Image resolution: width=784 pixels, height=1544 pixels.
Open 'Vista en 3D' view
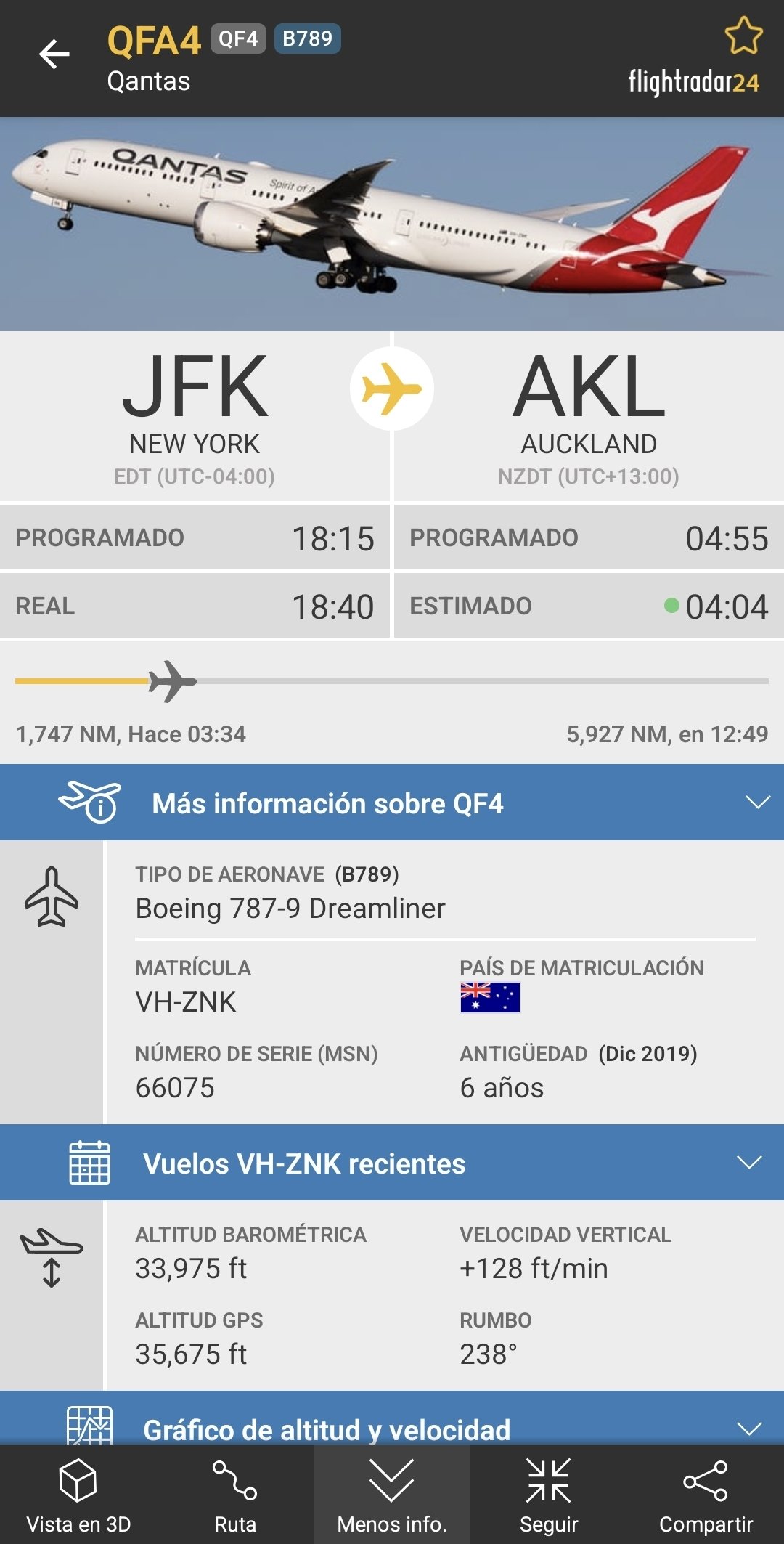(x=78, y=1495)
